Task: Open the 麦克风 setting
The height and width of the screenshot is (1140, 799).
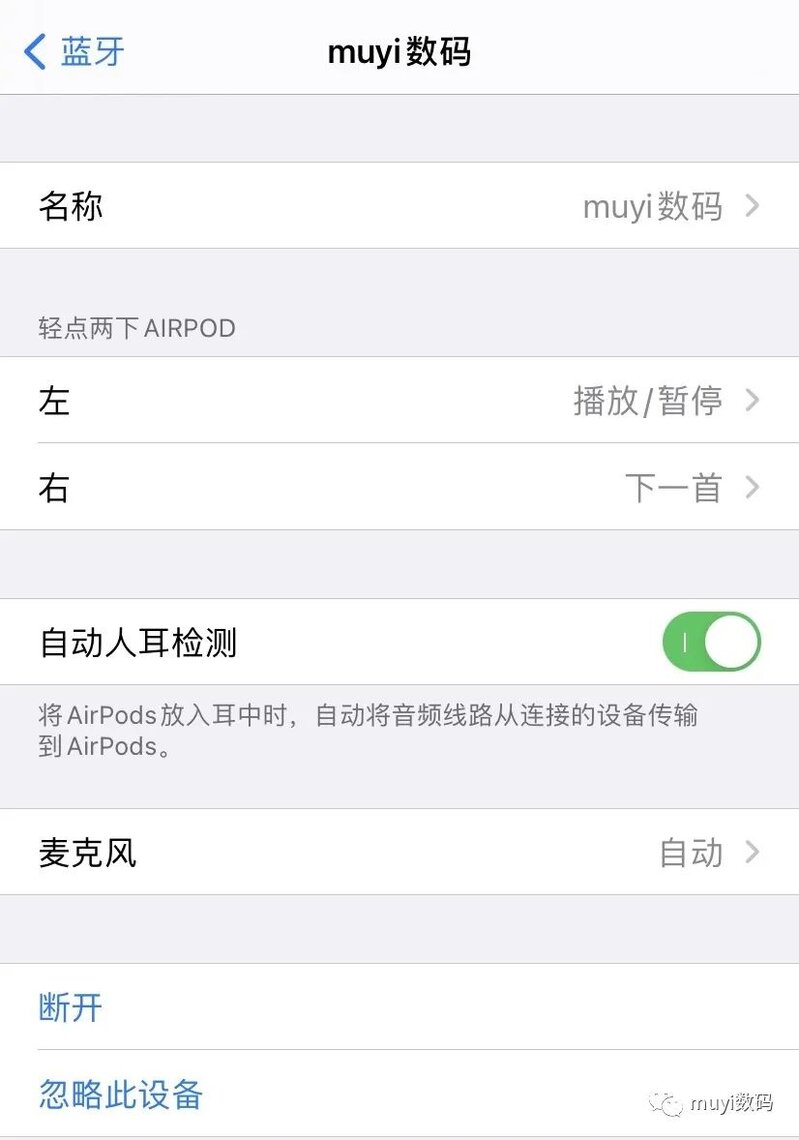Action: (400, 852)
